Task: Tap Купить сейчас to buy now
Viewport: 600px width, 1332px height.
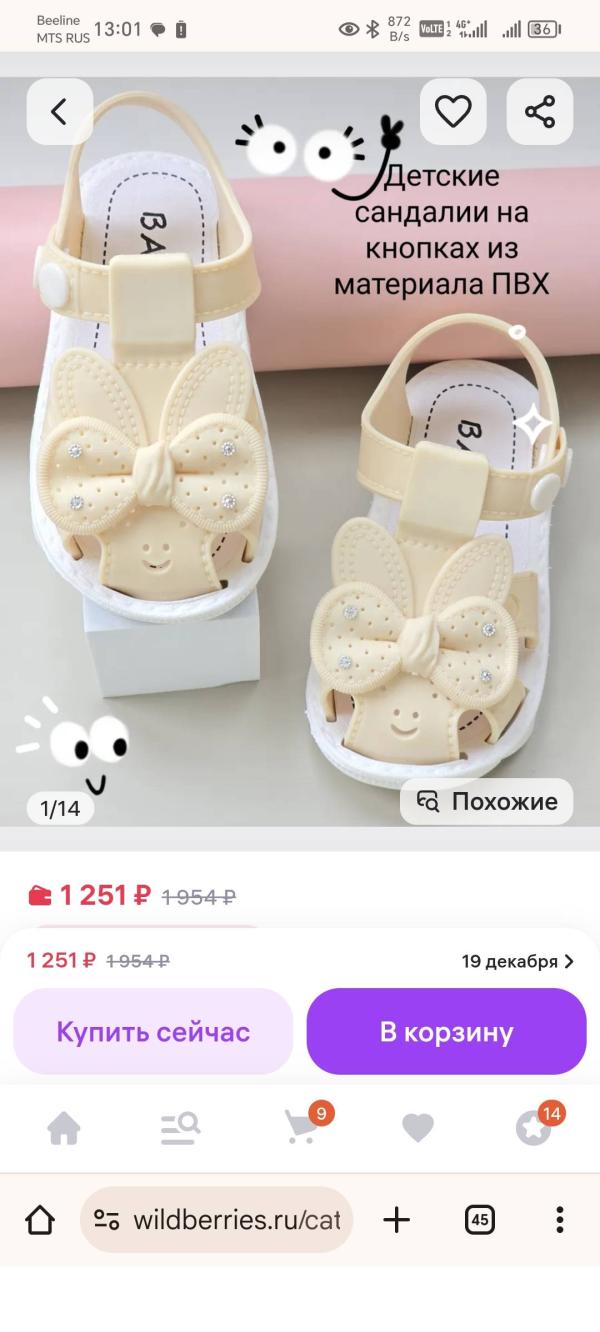Action: pos(153,1032)
